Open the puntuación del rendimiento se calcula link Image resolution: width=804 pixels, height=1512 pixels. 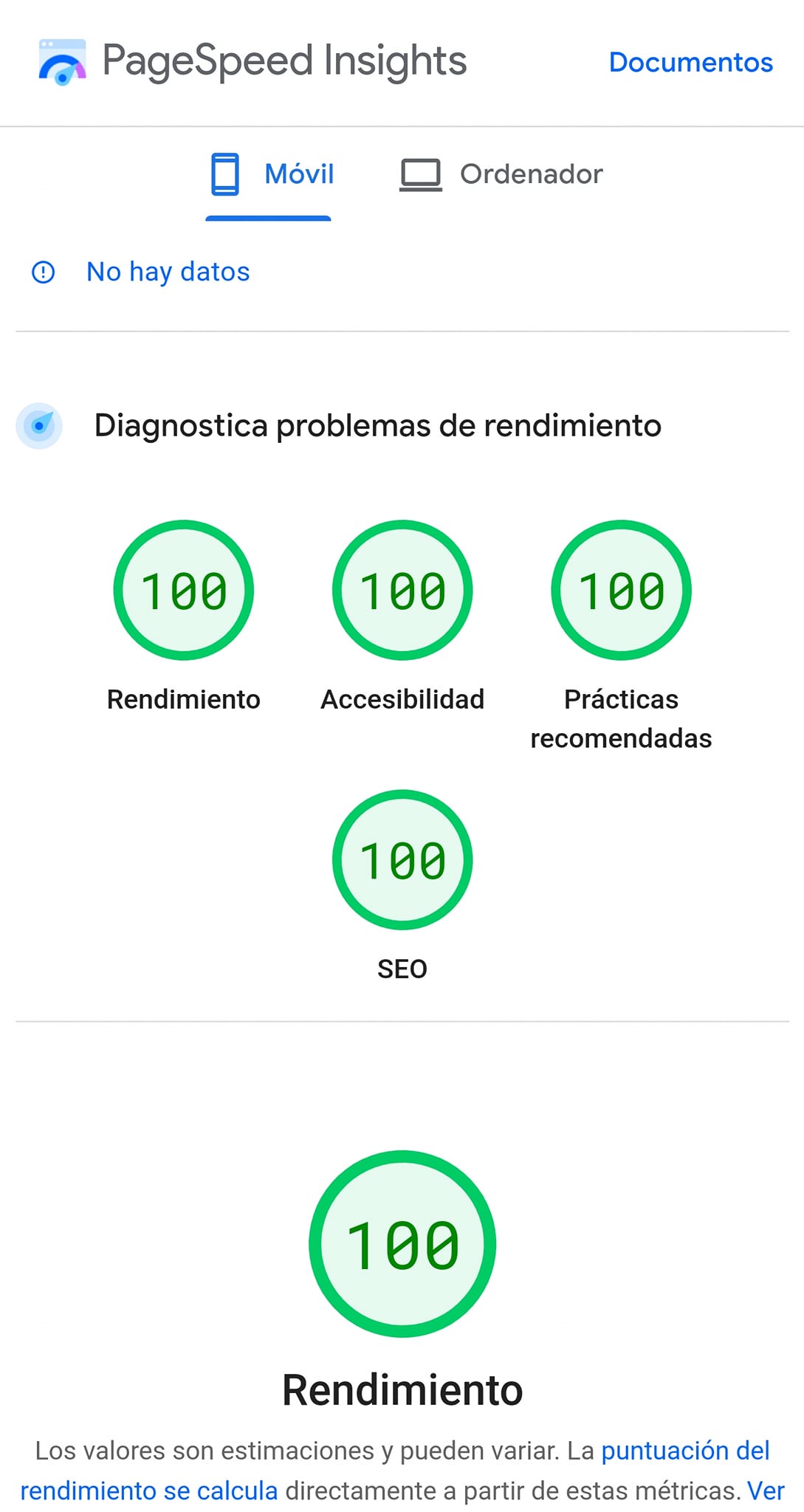[684, 1451]
